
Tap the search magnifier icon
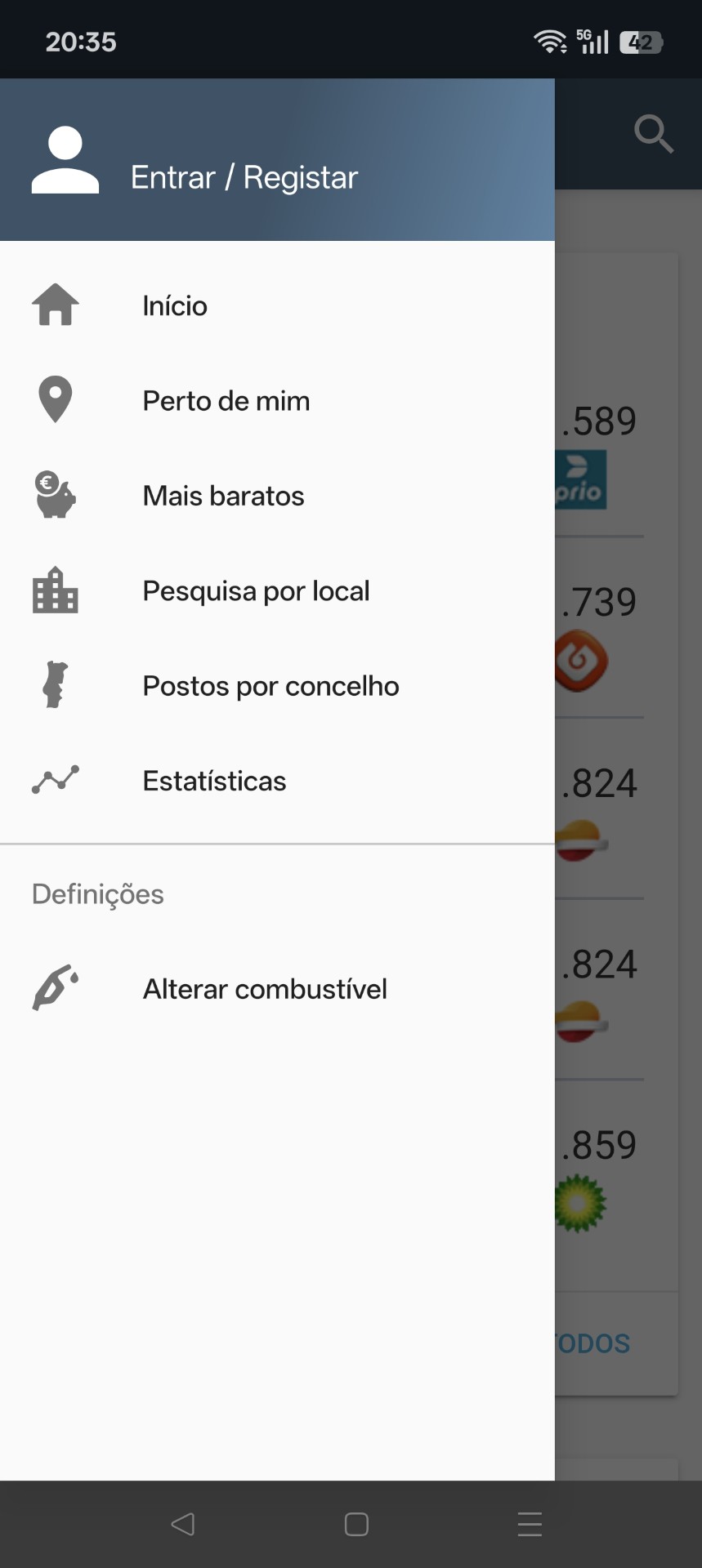pyautogui.click(x=653, y=134)
